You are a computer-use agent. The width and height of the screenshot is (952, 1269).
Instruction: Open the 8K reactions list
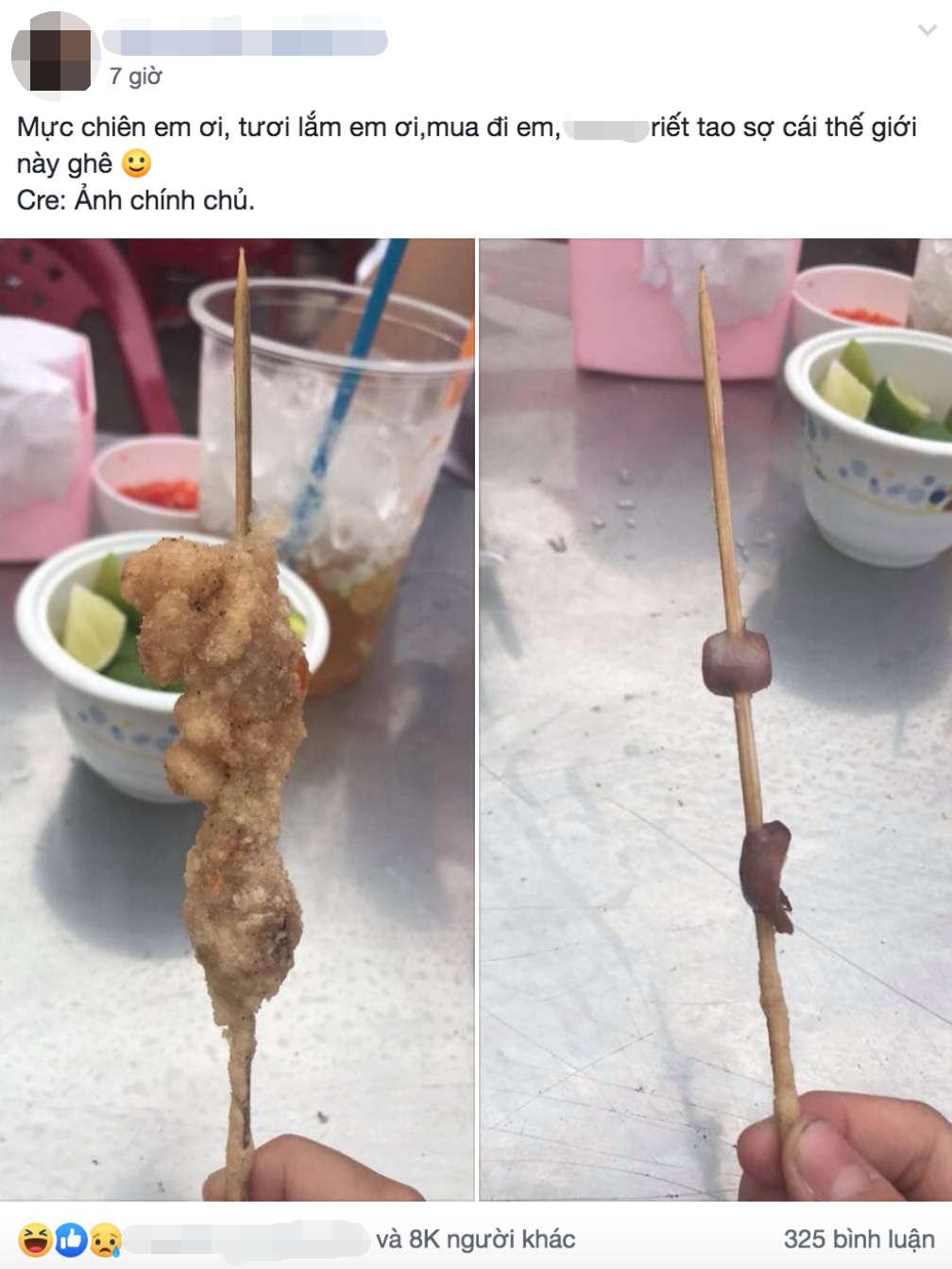pyautogui.click(x=475, y=1239)
